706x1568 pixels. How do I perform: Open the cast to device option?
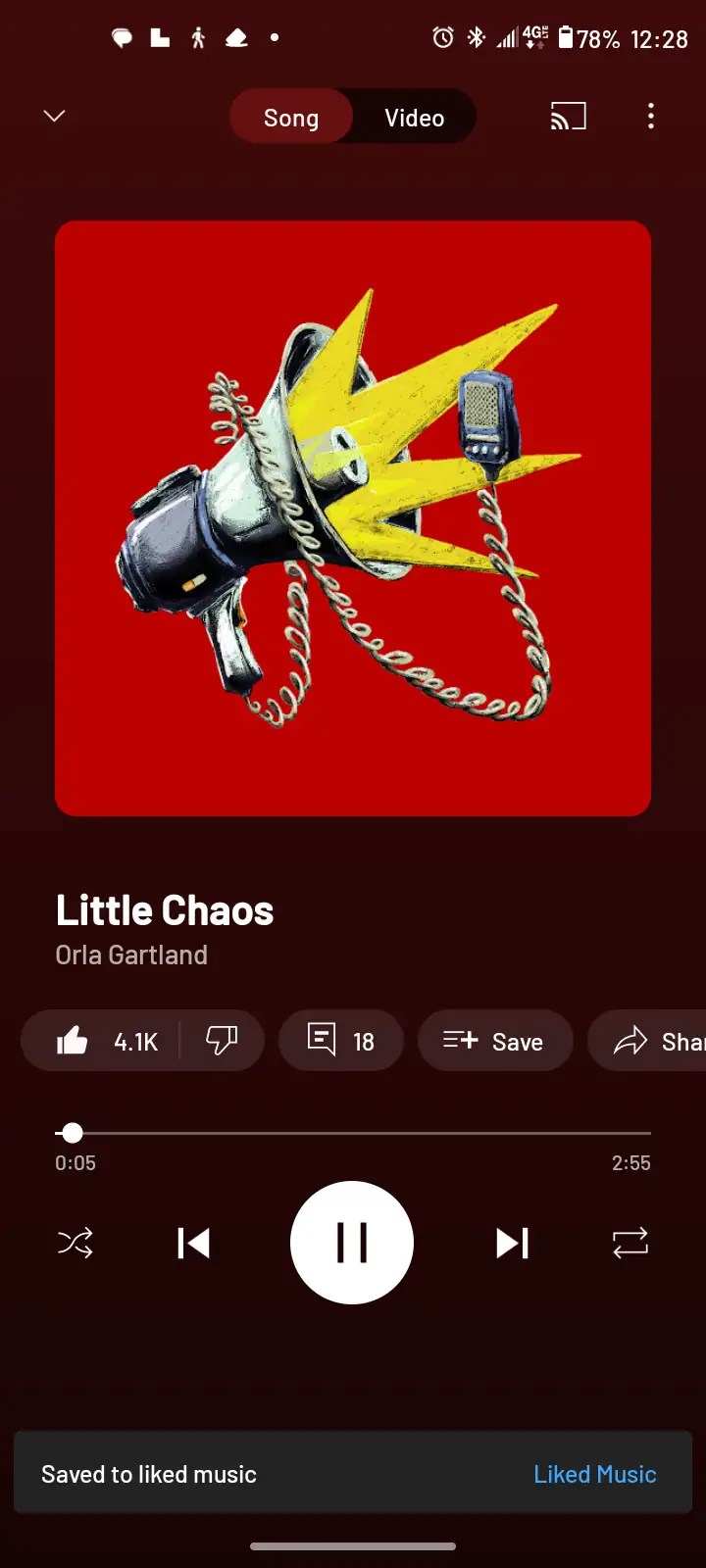click(568, 117)
